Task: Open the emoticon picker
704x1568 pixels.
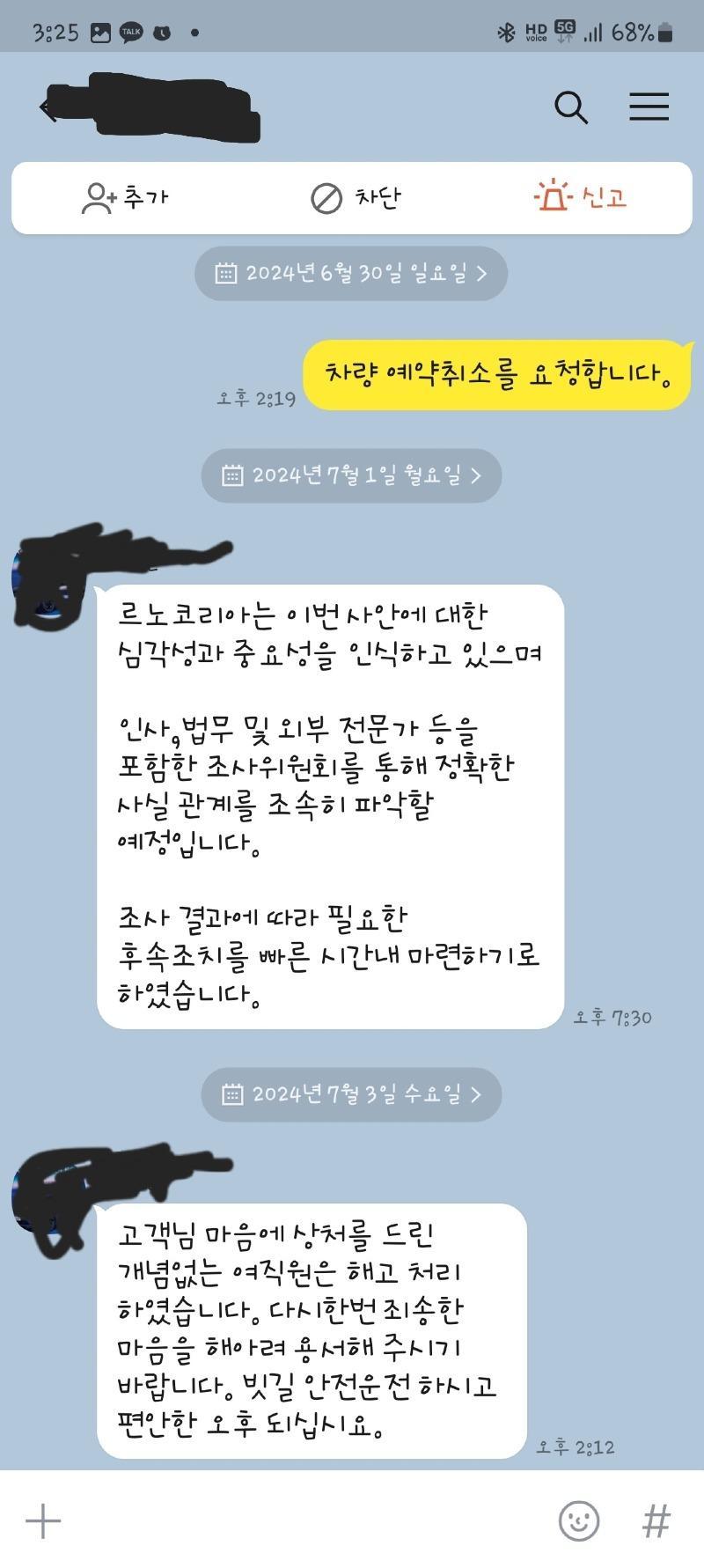Action: (579, 1520)
